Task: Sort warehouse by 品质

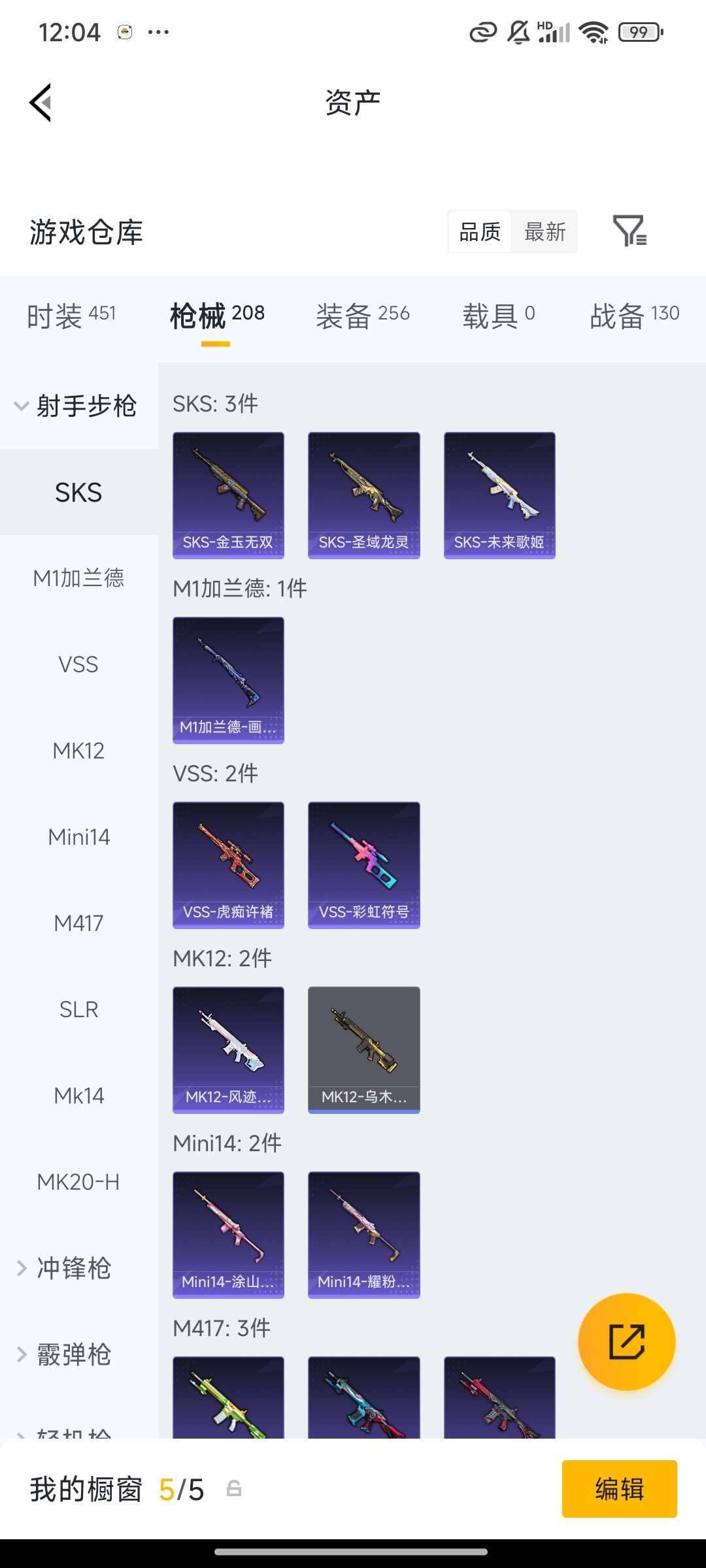Action: (480, 231)
